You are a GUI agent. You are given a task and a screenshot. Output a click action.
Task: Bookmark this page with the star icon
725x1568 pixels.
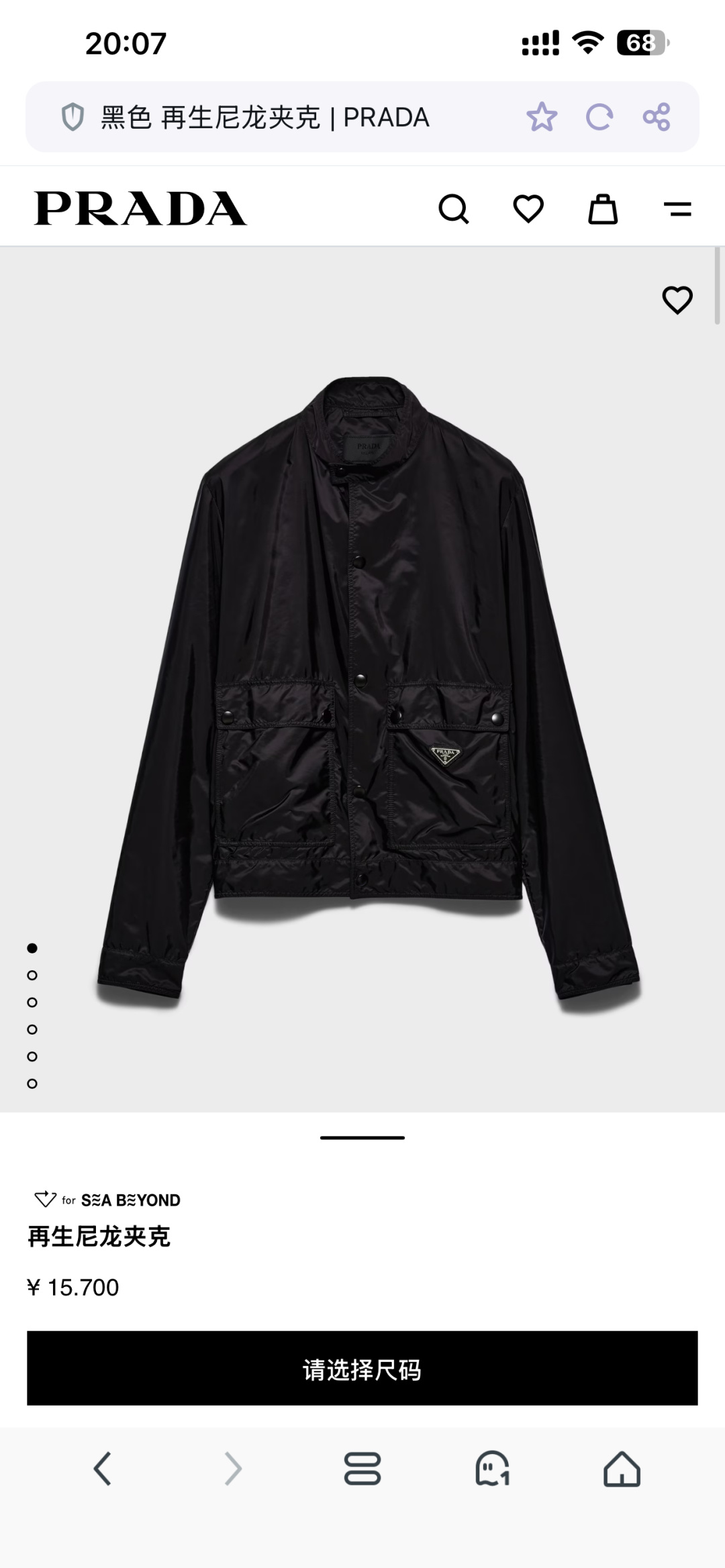click(542, 117)
